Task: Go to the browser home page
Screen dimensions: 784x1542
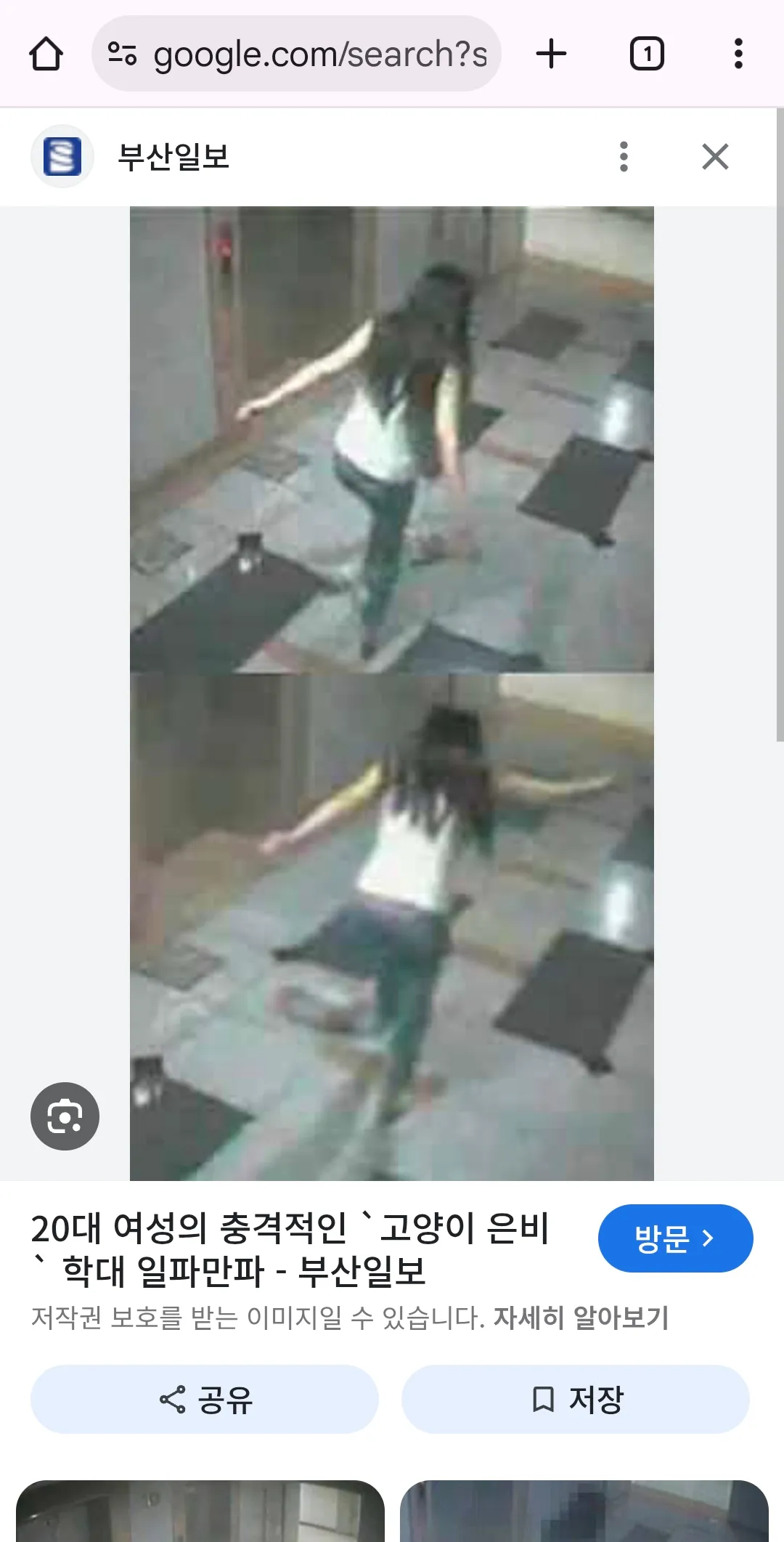Action: (46, 54)
